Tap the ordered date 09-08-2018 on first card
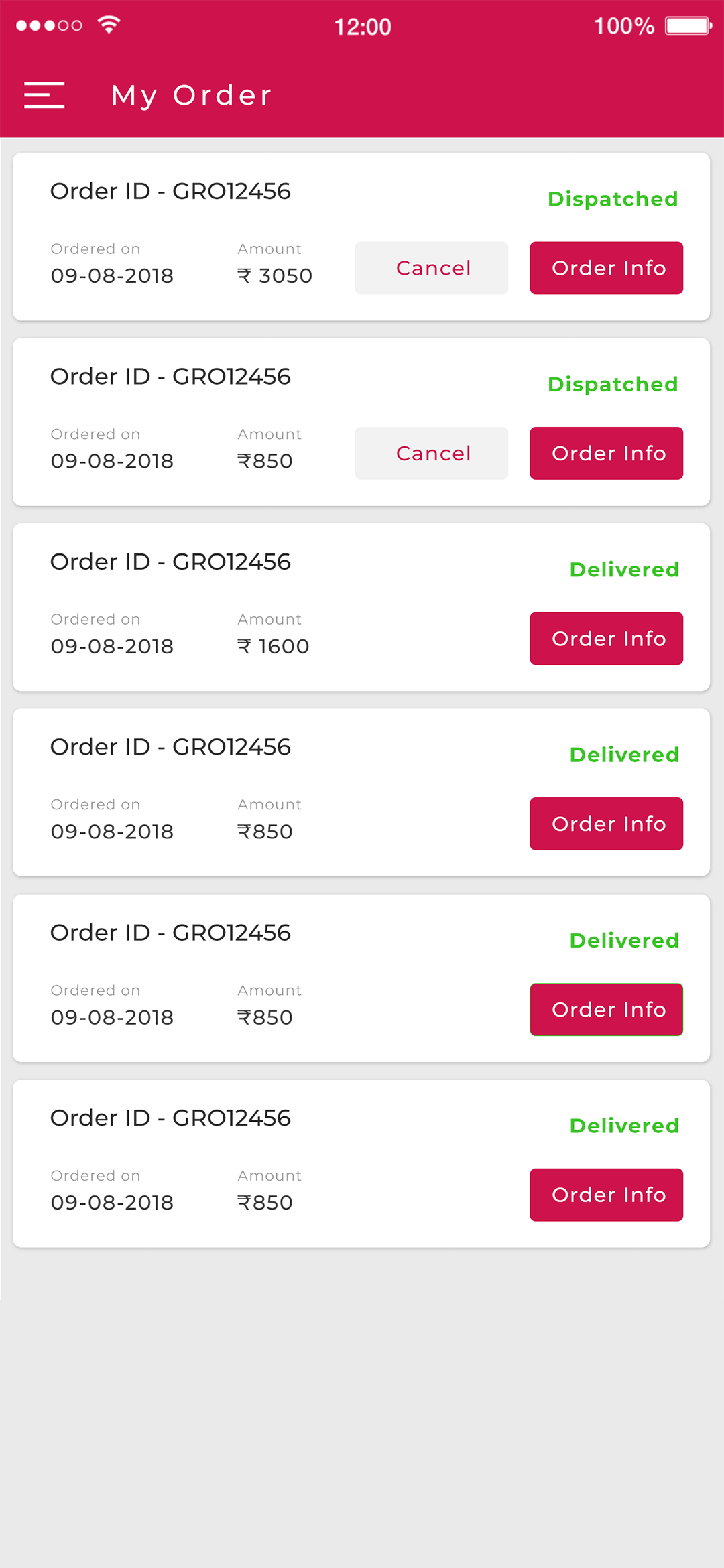The image size is (724, 1568). coord(112,275)
